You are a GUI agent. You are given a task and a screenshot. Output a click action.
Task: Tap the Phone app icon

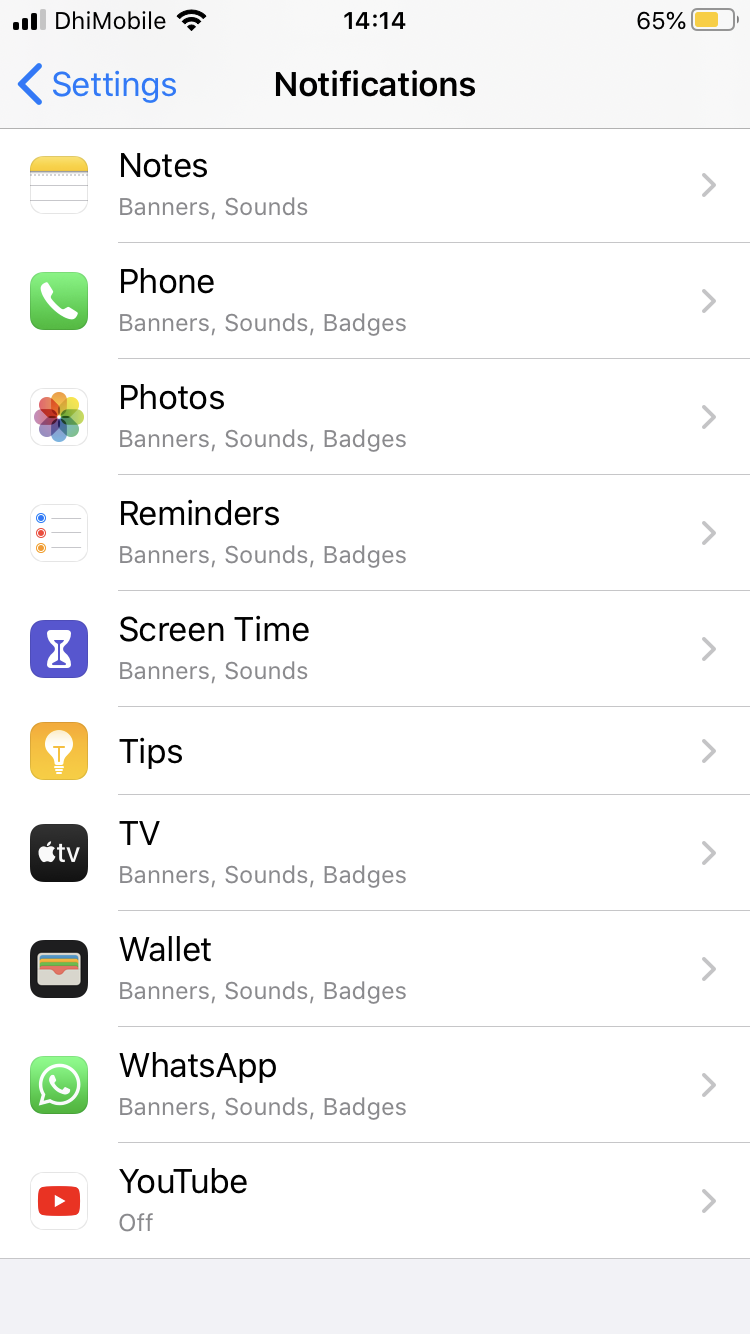click(x=58, y=301)
